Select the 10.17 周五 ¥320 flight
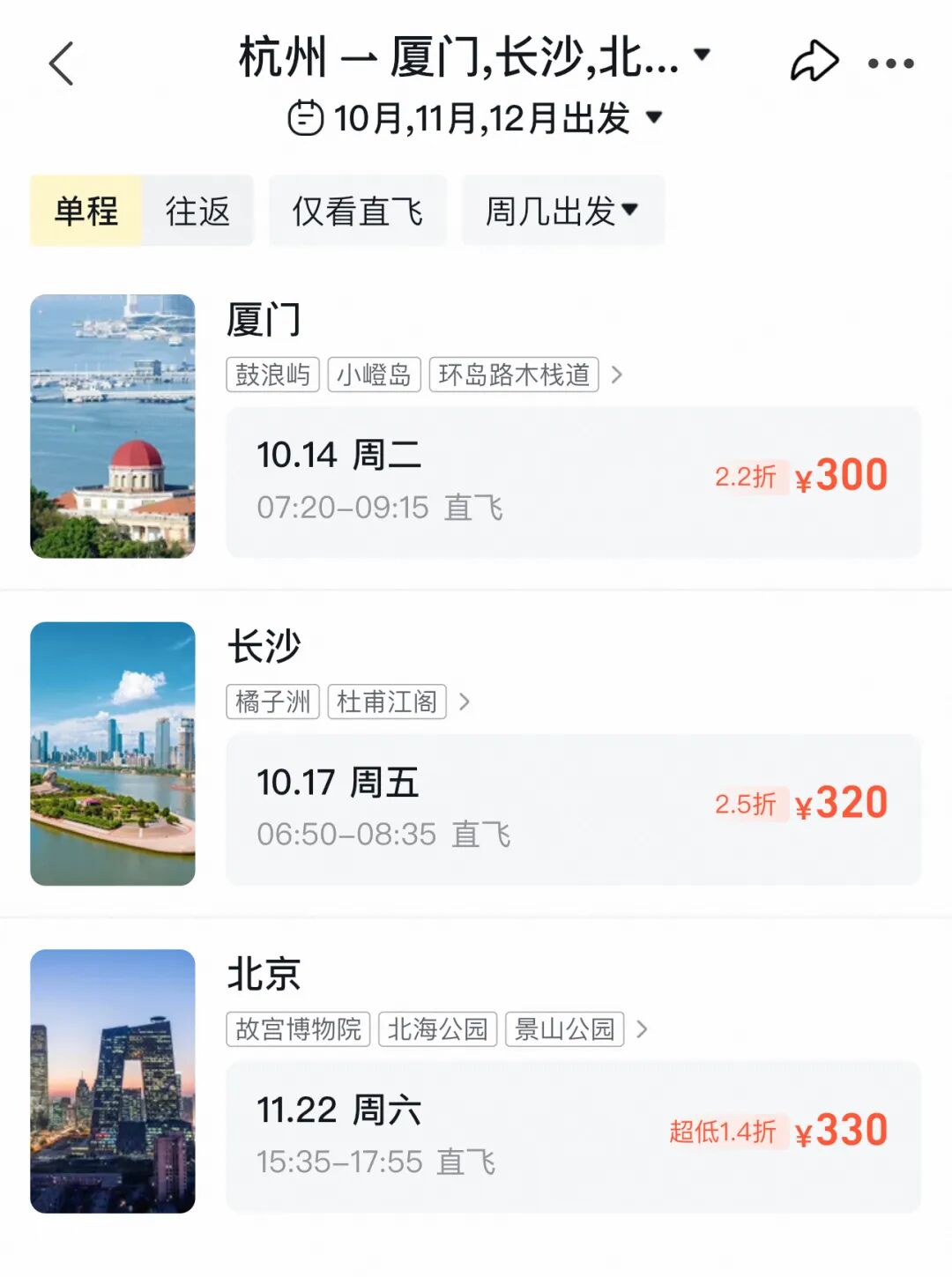 coord(573,809)
